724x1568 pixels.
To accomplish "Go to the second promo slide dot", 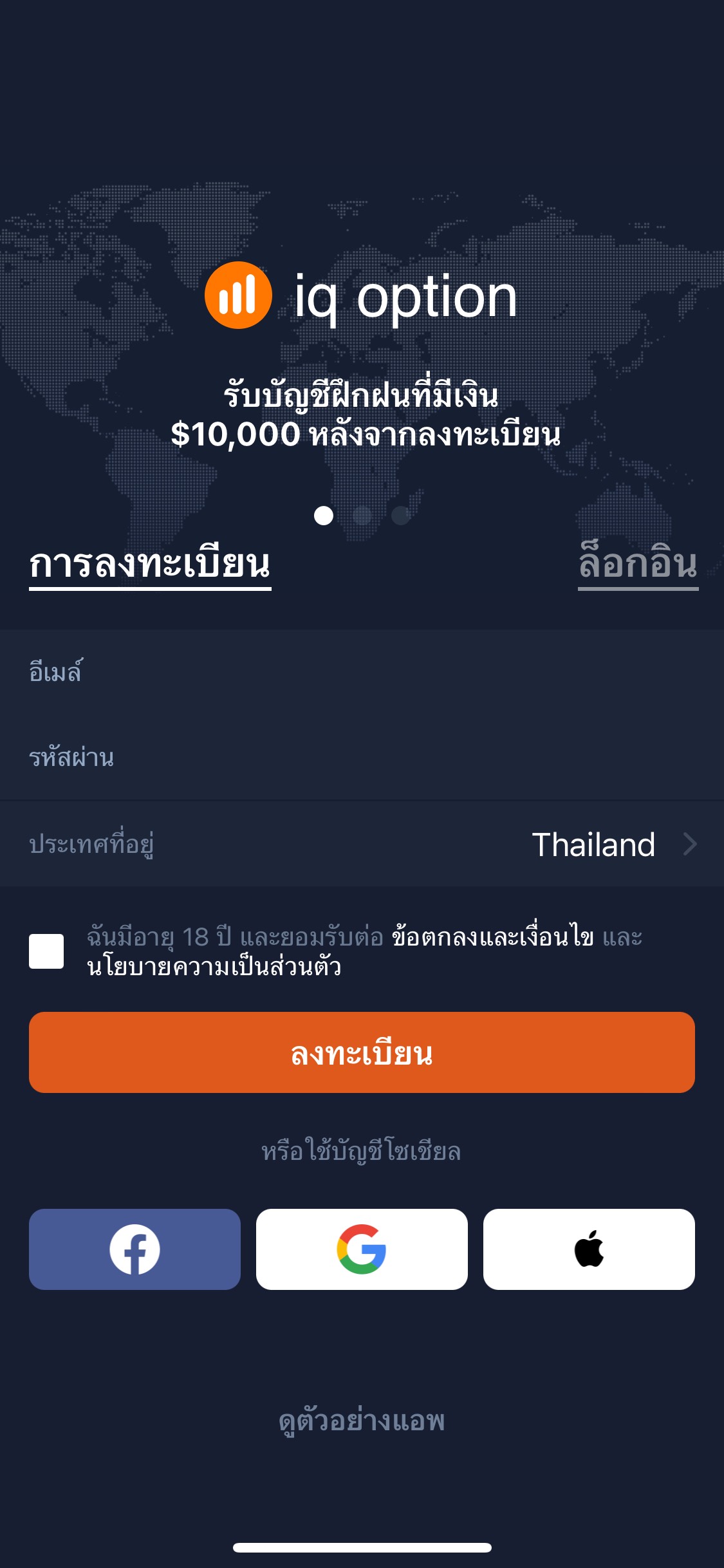I will [362, 516].
